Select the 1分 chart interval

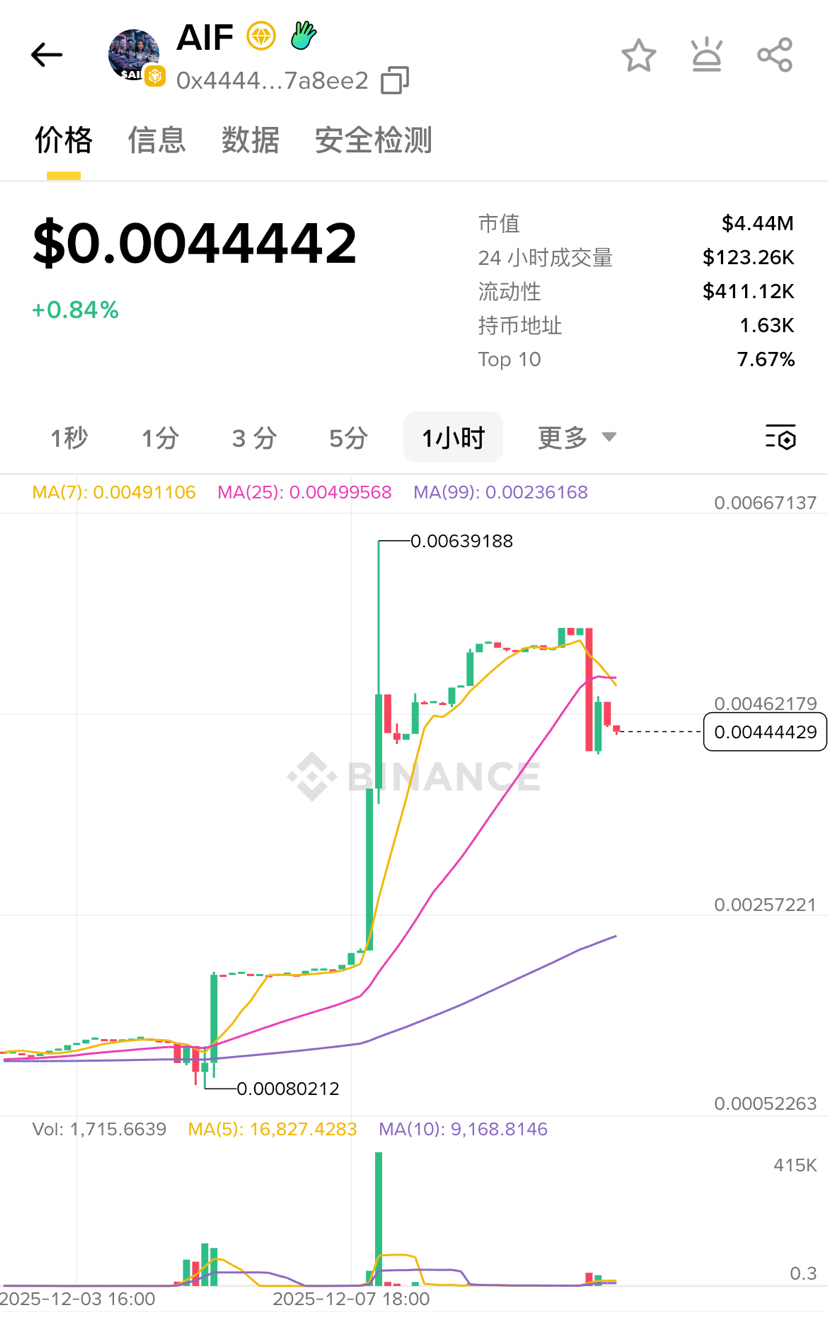point(160,437)
